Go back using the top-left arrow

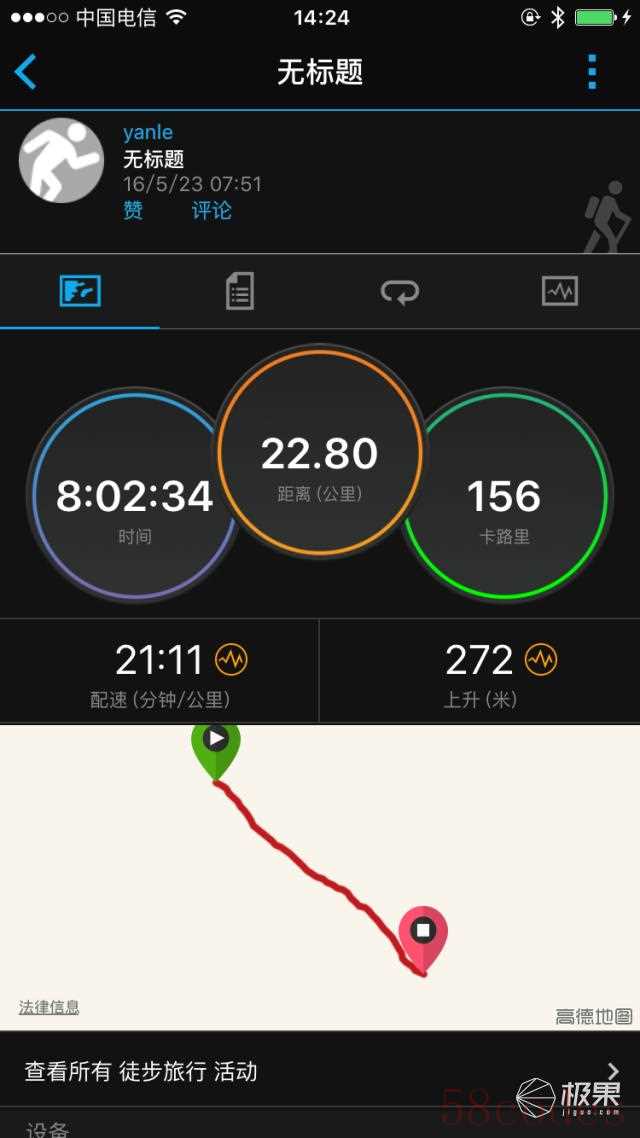coord(26,72)
